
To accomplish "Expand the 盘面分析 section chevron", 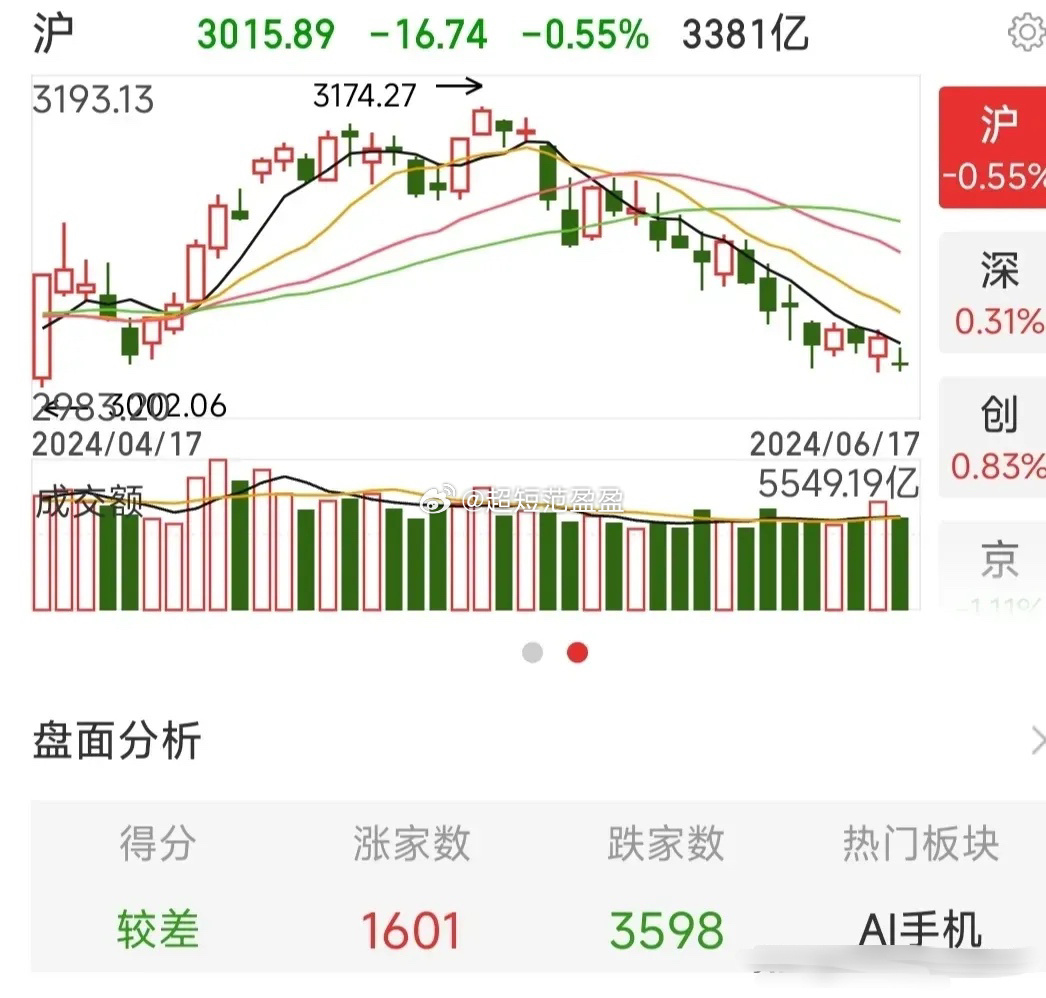I will point(1036,741).
